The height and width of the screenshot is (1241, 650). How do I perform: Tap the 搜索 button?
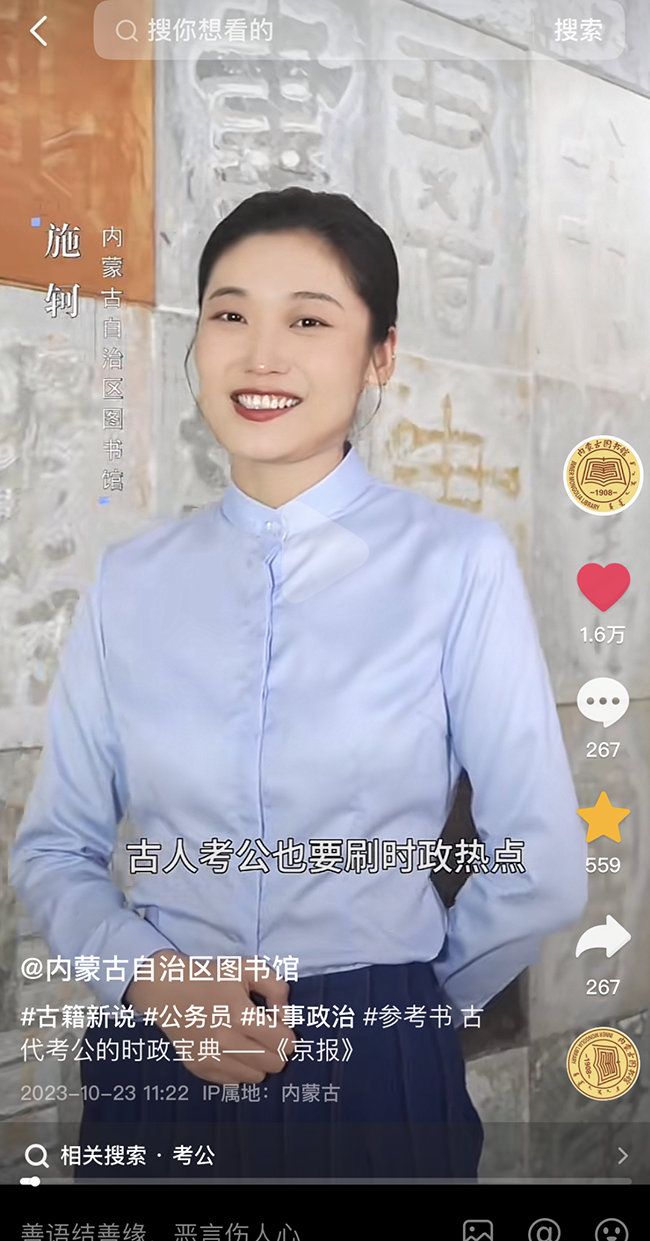[x=578, y=30]
